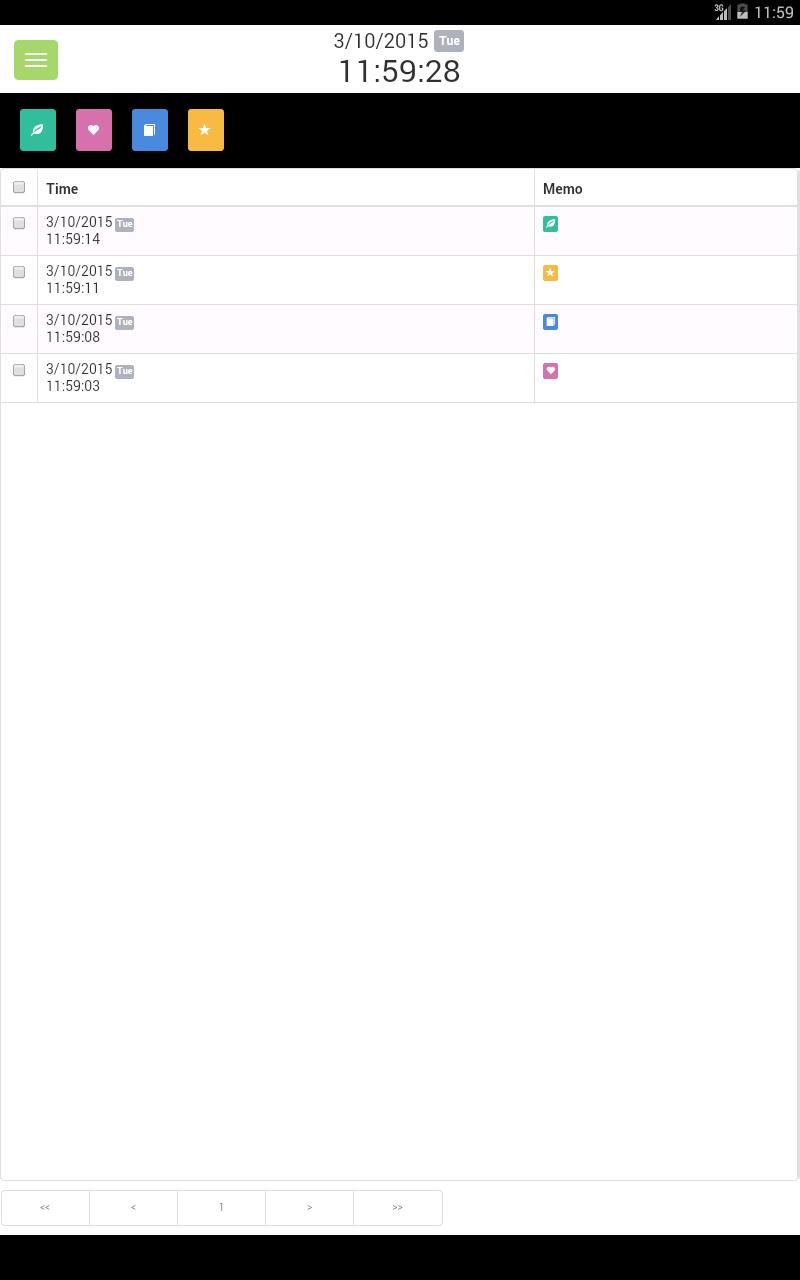Tap the blue book stamp button
800x1280 pixels.
coord(150,130)
